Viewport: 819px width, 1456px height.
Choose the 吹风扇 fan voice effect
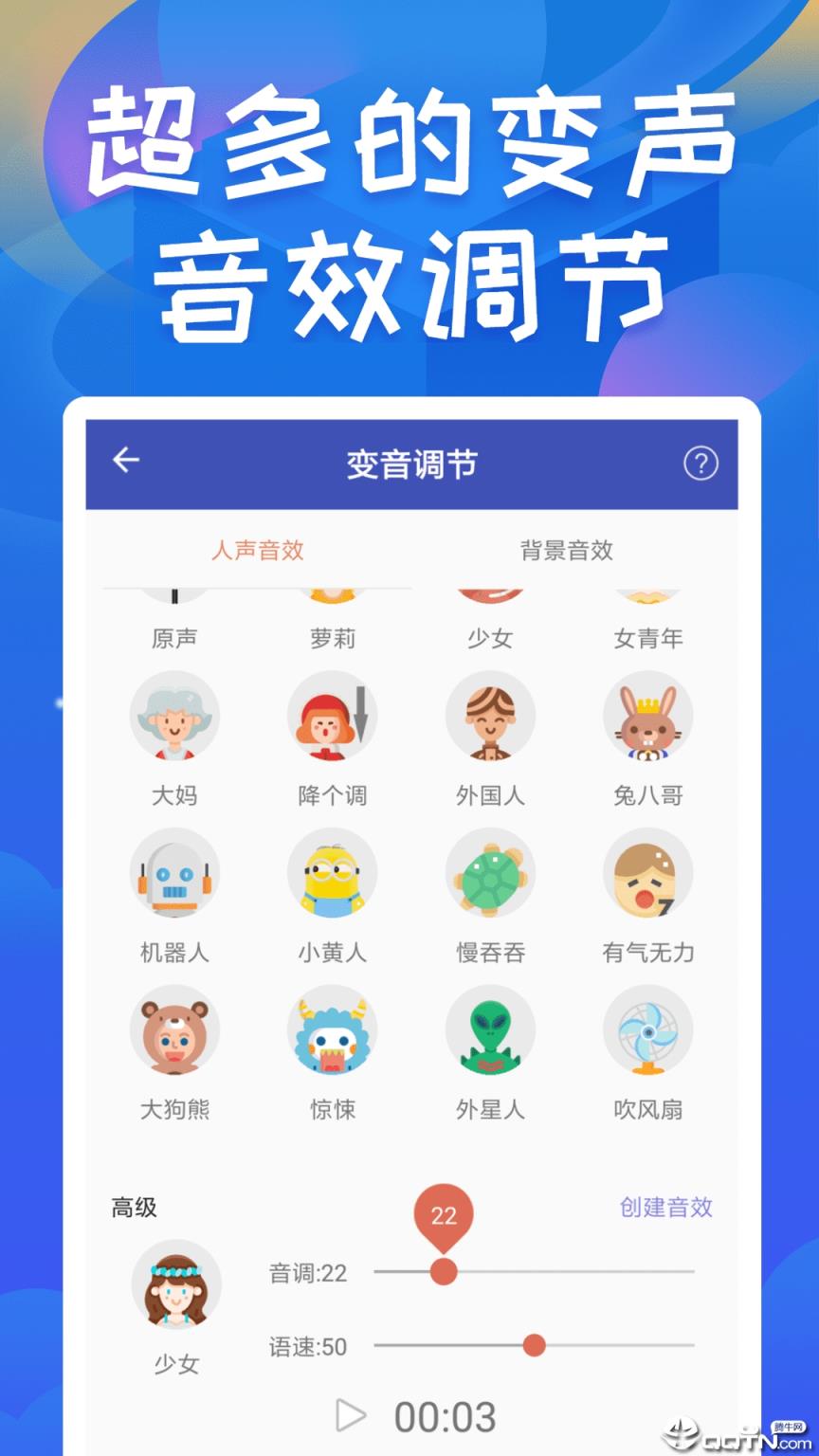(x=647, y=1030)
